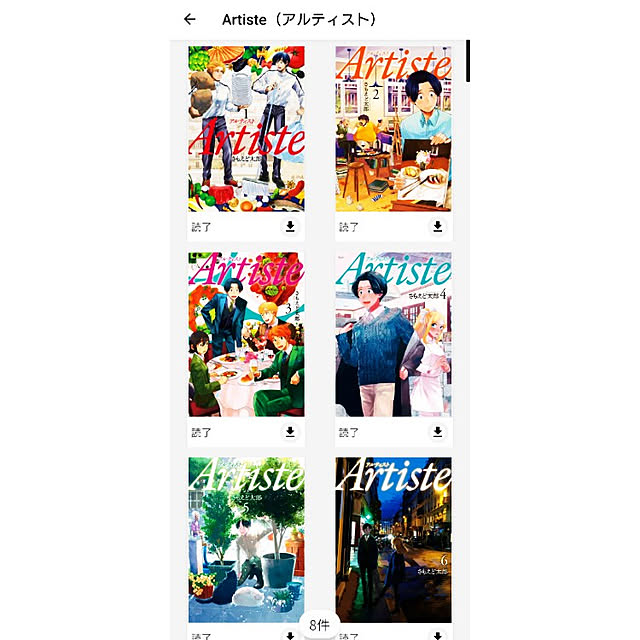
Task: Open Artiste volume 4 cover
Action: [x=393, y=334]
